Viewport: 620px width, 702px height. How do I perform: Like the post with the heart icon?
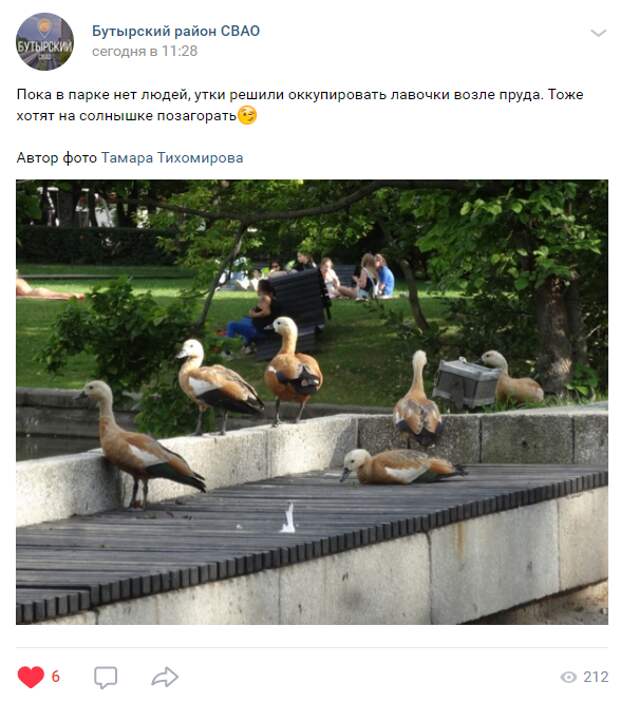31,677
